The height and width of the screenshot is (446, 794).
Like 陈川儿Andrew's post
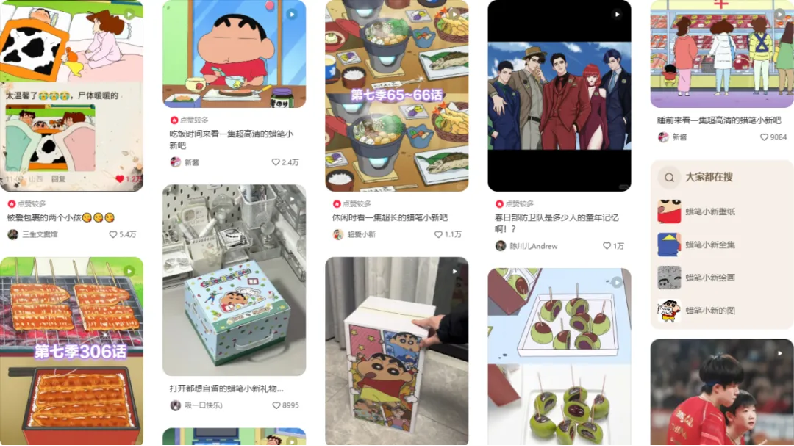(607, 246)
